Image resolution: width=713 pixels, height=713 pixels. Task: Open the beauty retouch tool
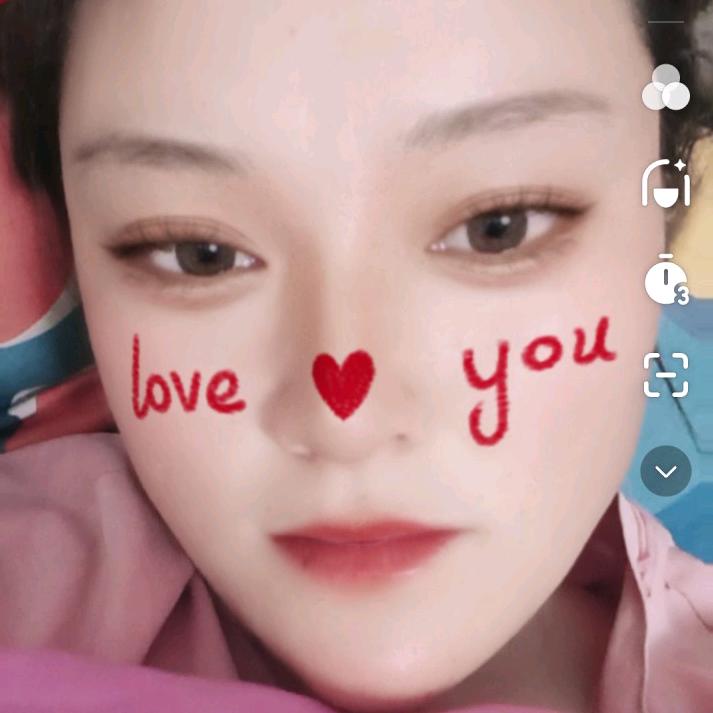(666, 183)
